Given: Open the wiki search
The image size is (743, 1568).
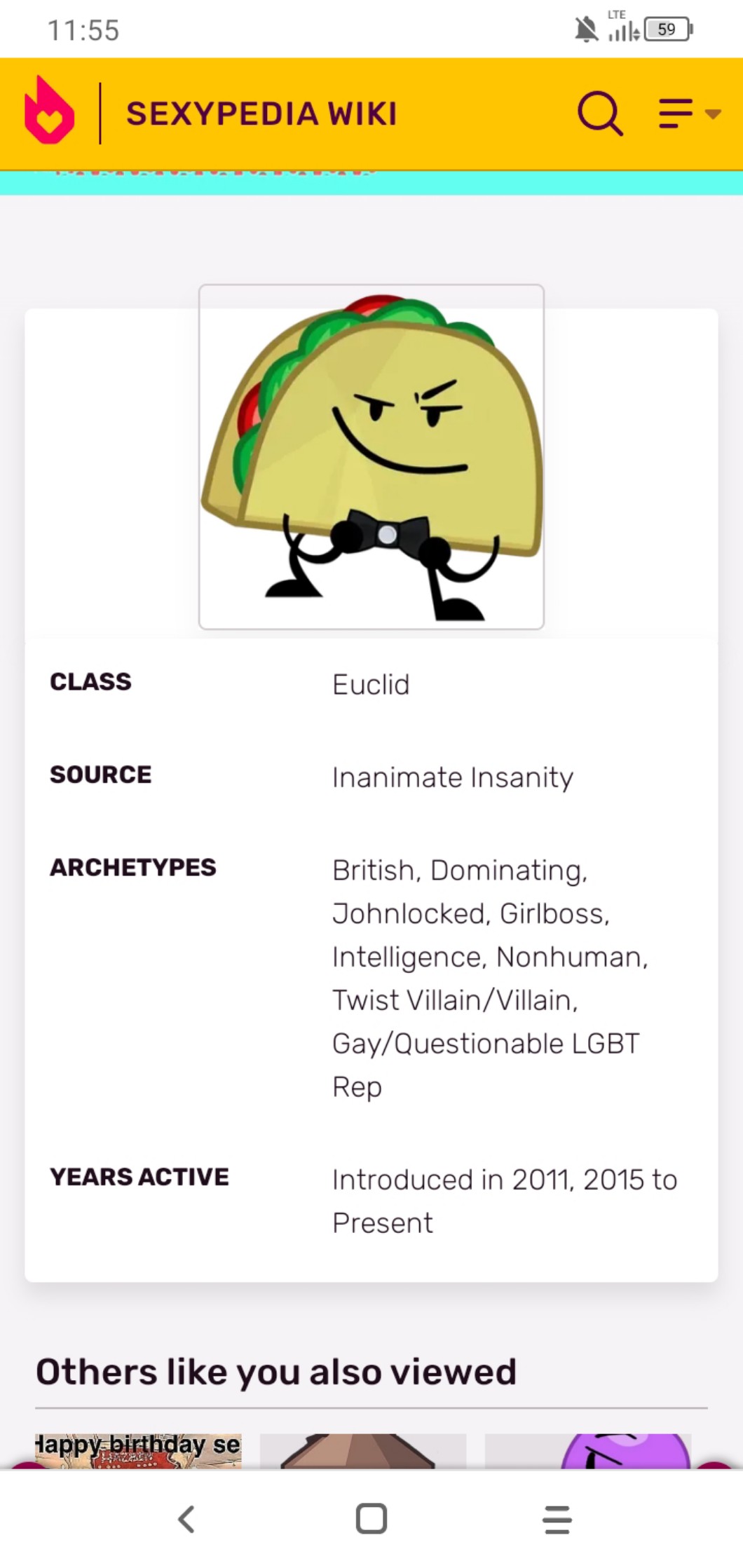Looking at the screenshot, I should tap(600, 113).
